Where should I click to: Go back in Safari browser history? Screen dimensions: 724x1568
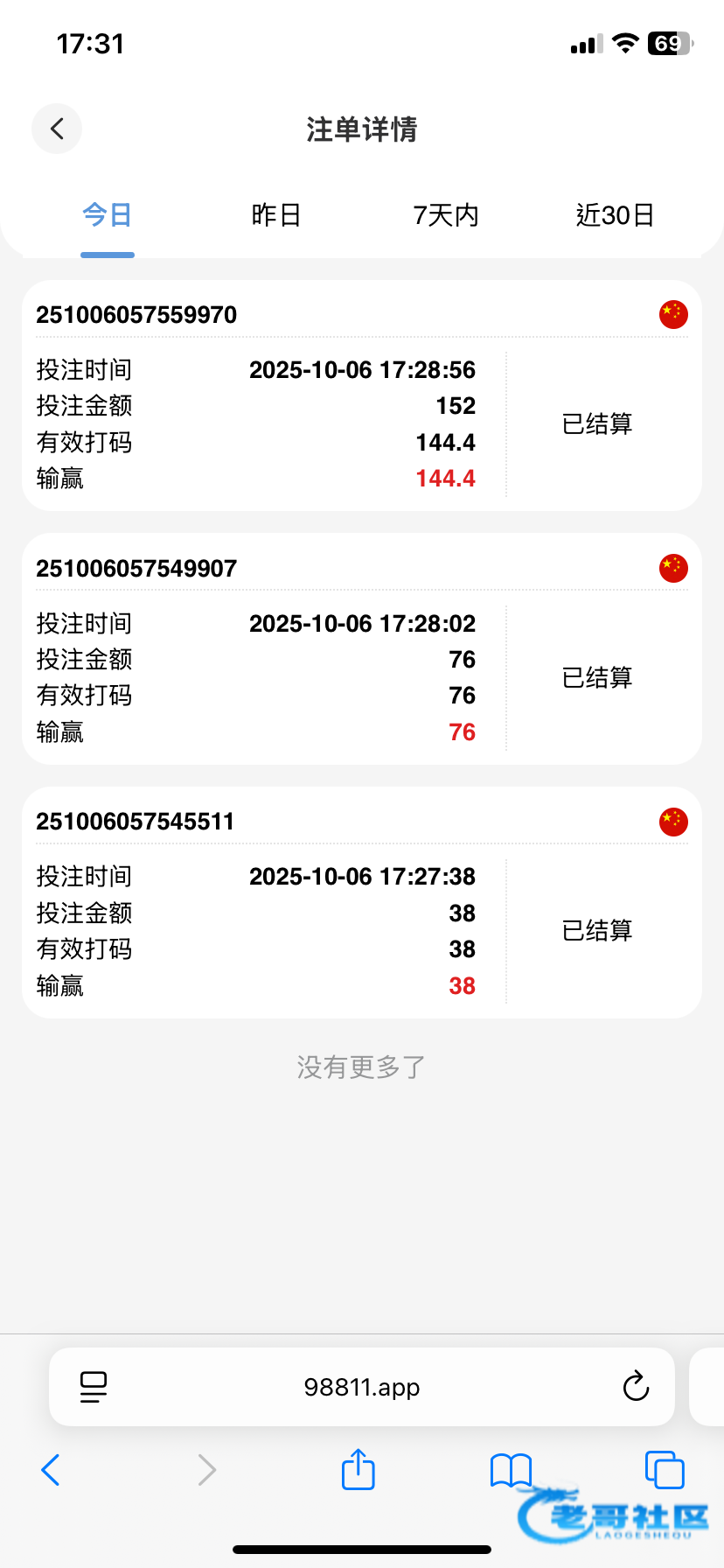pos(51,1470)
